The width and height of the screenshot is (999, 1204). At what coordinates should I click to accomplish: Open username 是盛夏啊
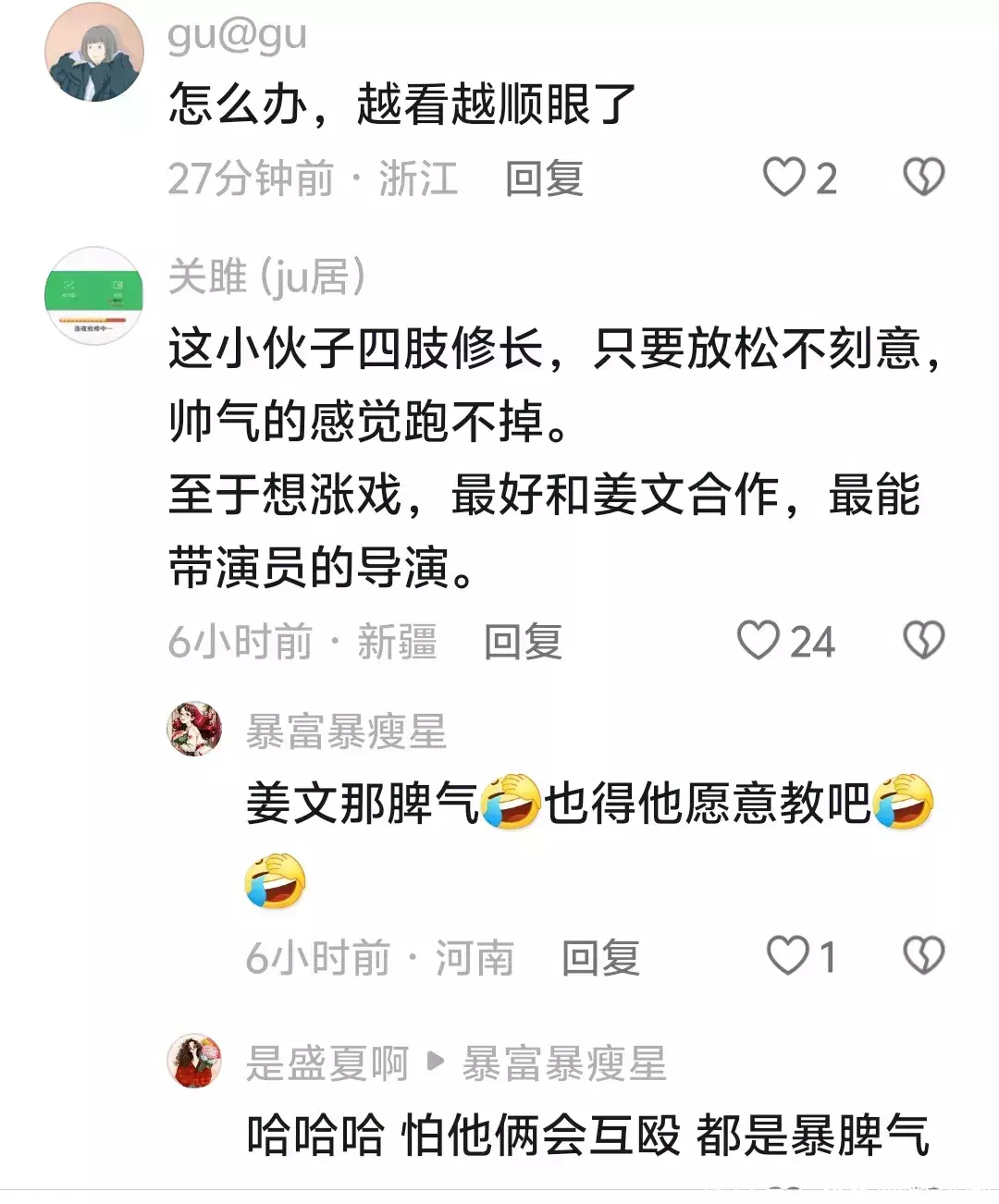[x=327, y=1063]
